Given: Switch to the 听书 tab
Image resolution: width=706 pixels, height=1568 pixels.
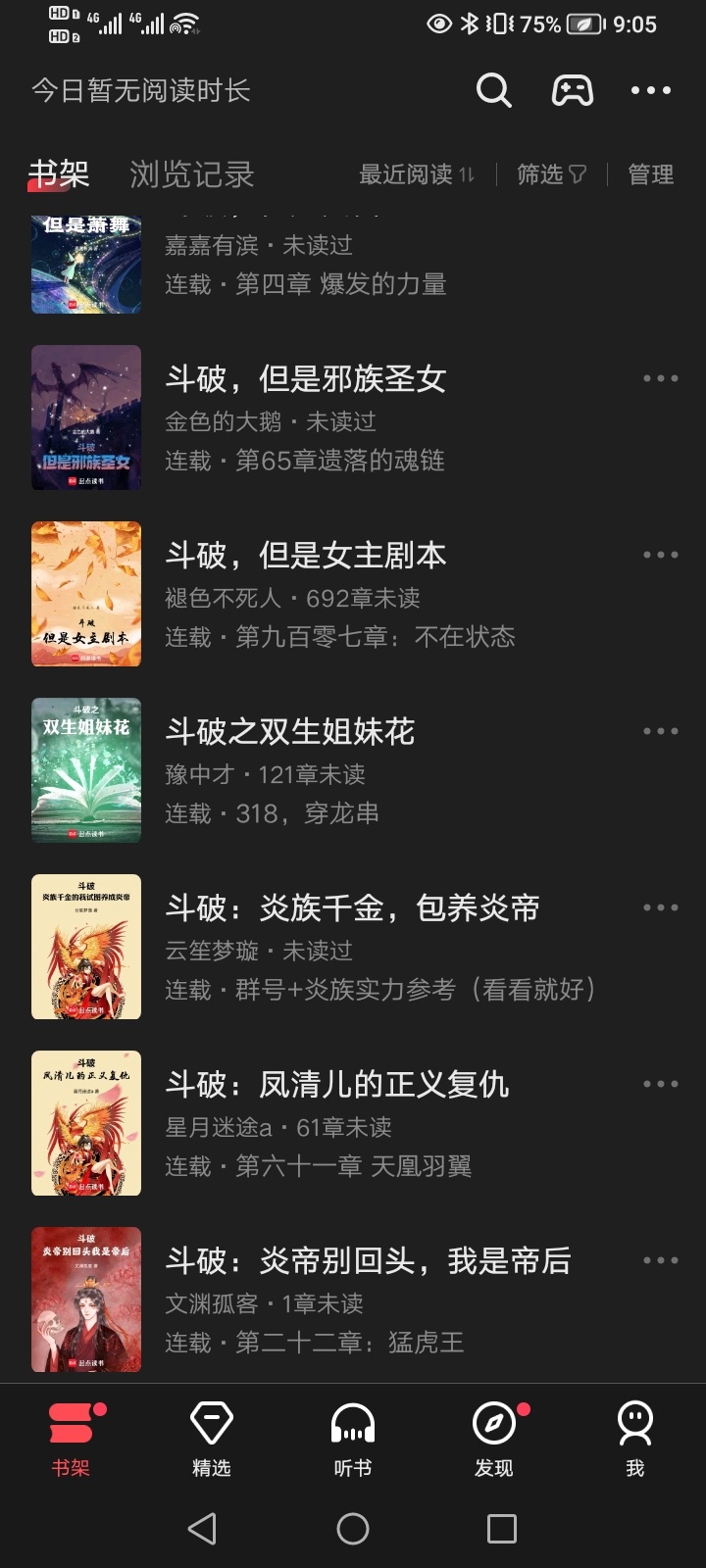Looking at the screenshot, I should coord(353,1437).
